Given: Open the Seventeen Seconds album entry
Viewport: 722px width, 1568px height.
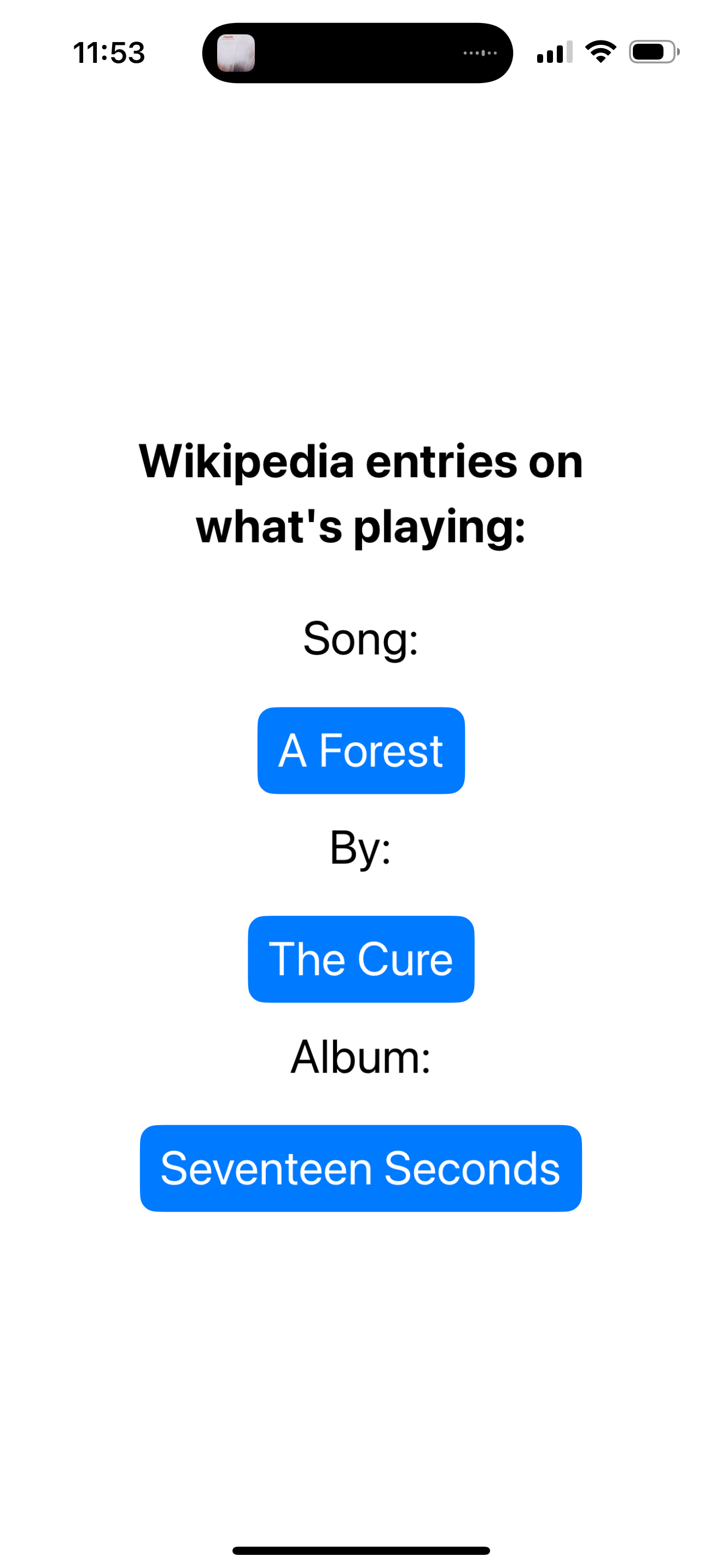Looking at the screenshot, I should click(361, 1168).
